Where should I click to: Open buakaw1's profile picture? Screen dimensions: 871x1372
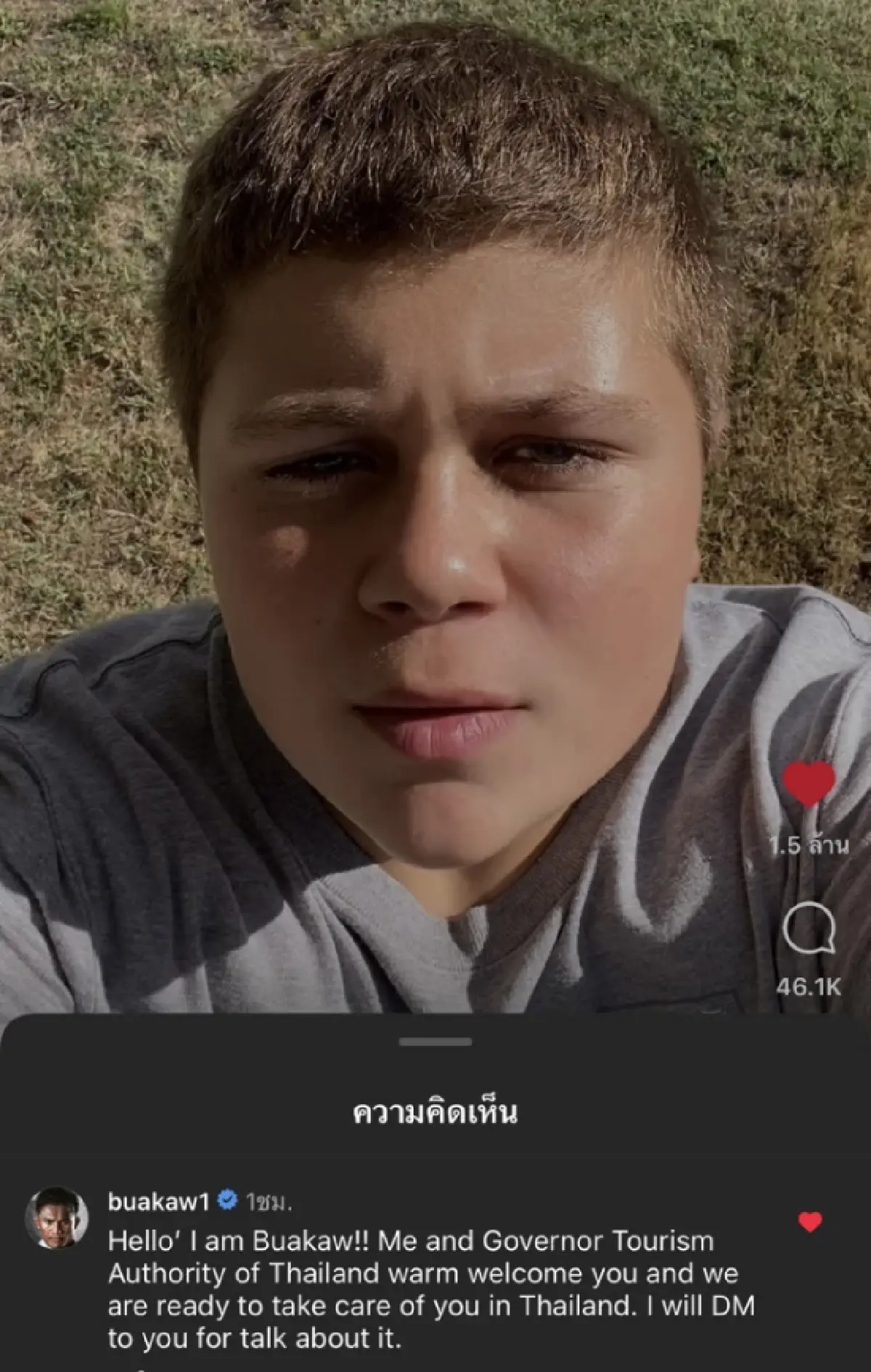pyautogui.click(x=57, y=1218)
